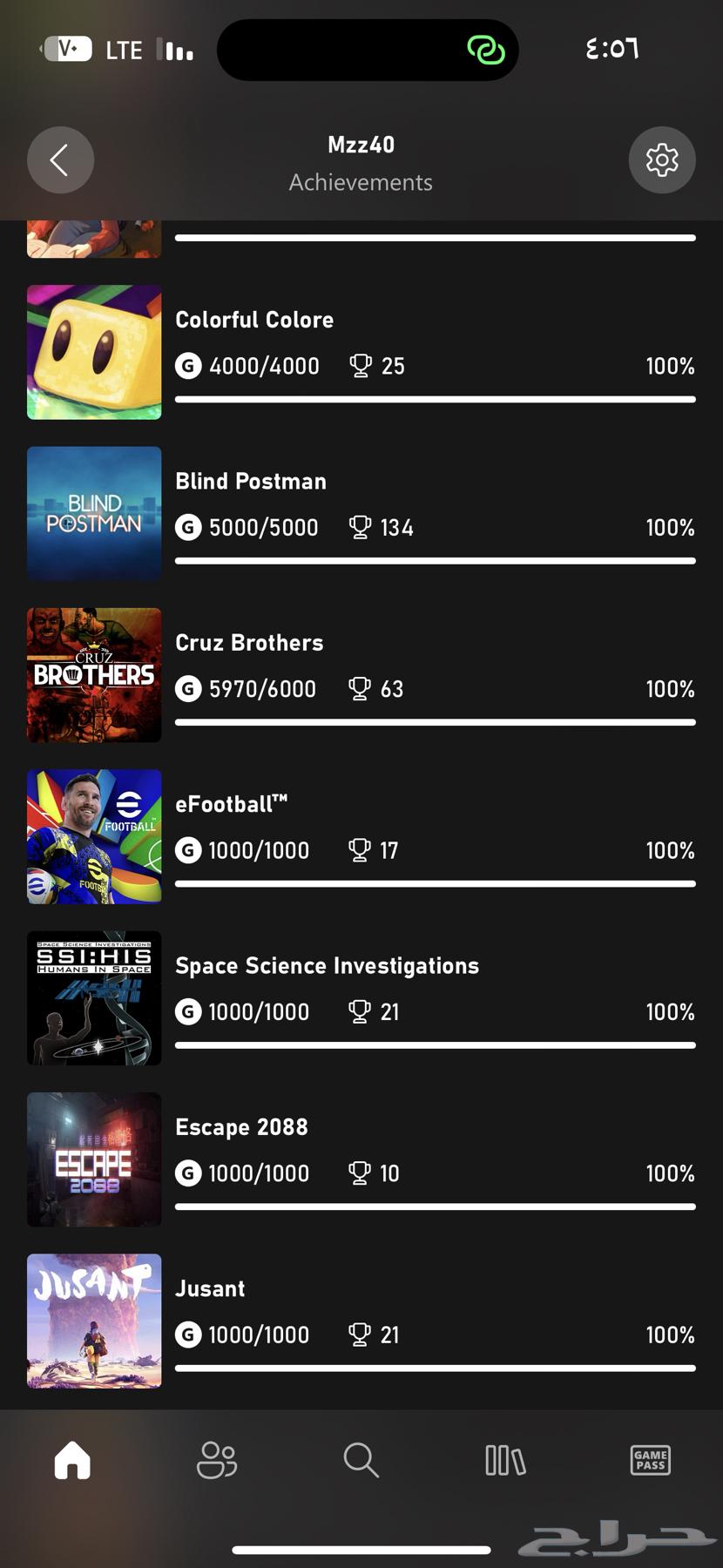The height and width of the screenshot is (1568, 723).
Task: Open the settings gear icon
Action: (x=662, y=160)
